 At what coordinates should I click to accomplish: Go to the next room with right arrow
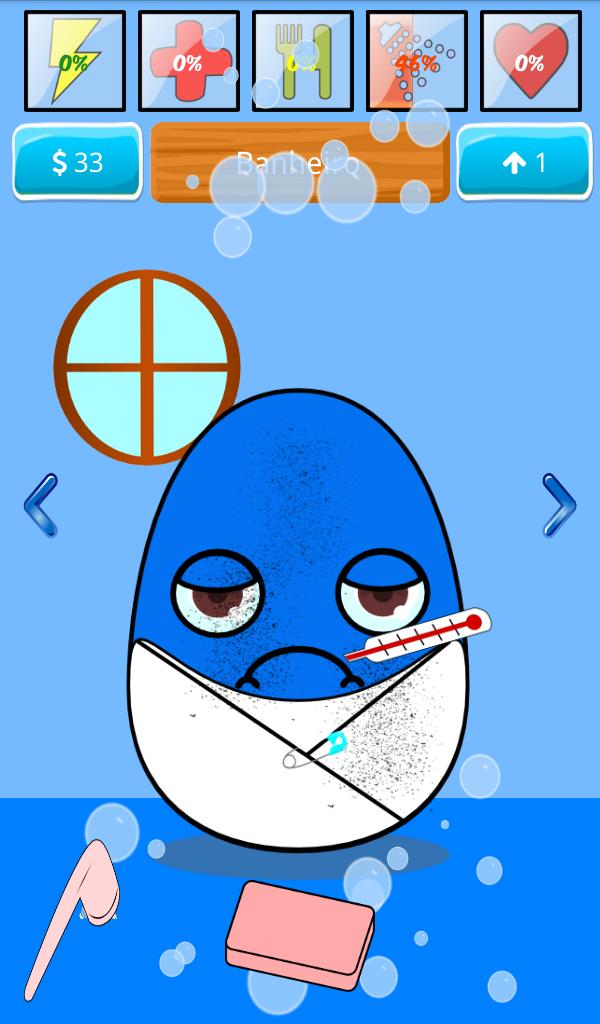[x=559, y=506]
